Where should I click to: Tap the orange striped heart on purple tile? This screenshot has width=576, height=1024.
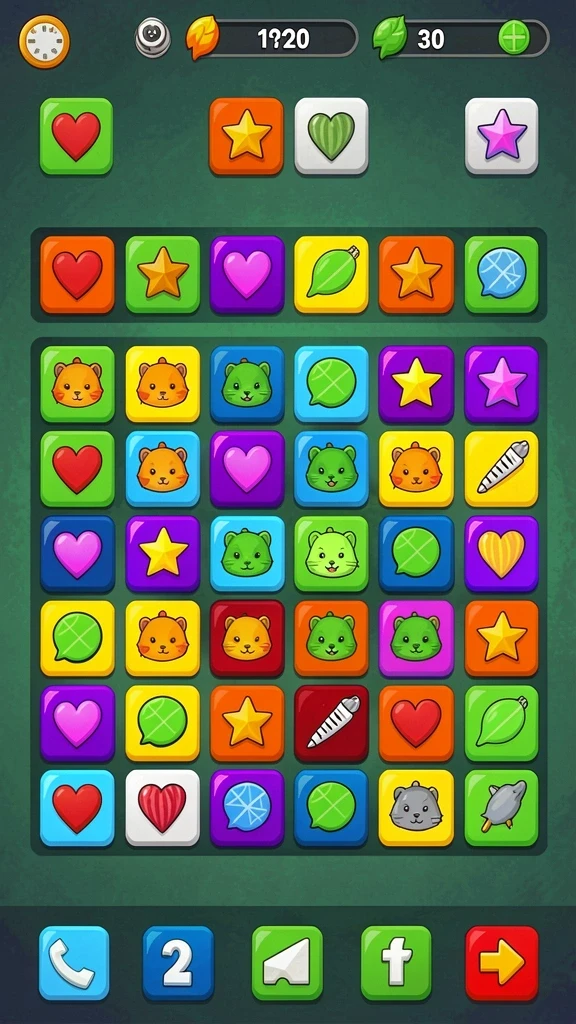tap(502, 554)
